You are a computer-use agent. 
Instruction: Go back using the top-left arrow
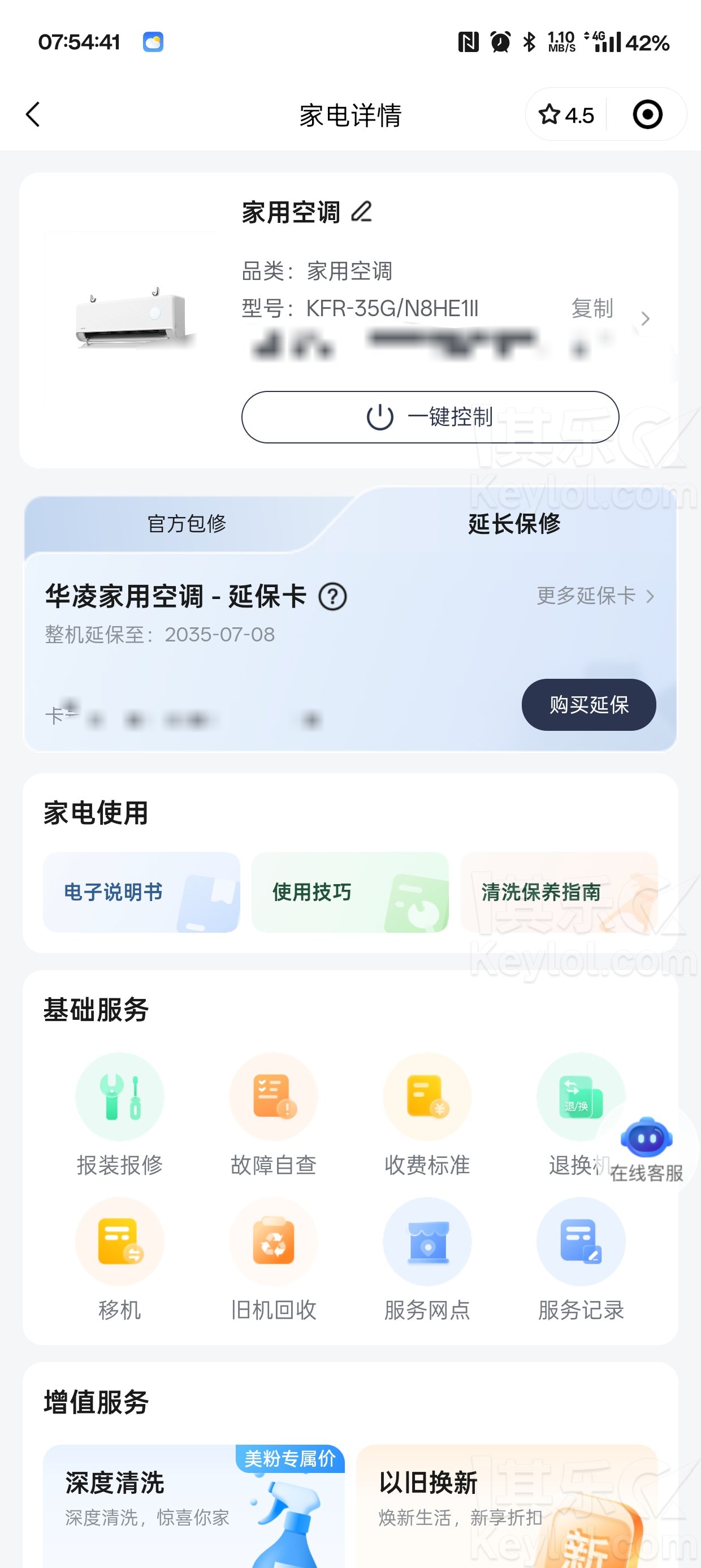pyautogui.click(x=33, y=114)
